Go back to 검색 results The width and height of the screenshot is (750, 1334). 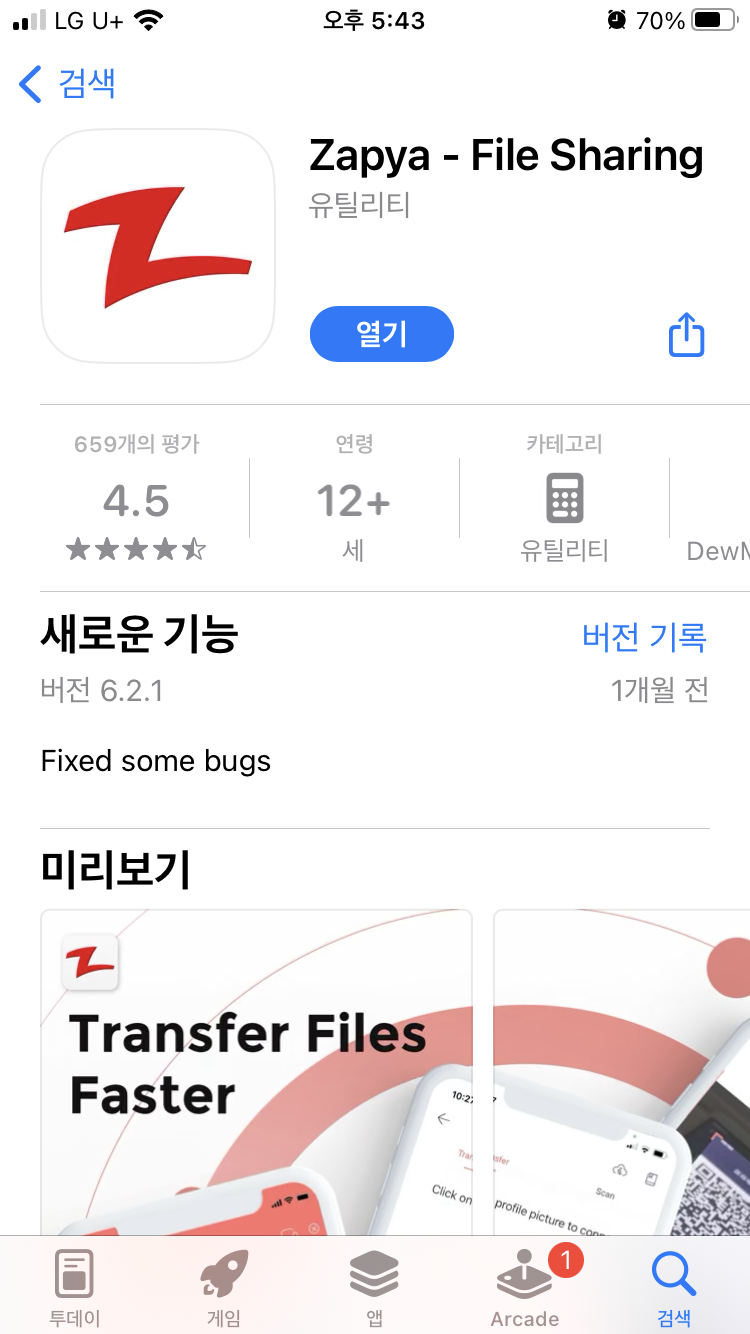click(68, 83)
